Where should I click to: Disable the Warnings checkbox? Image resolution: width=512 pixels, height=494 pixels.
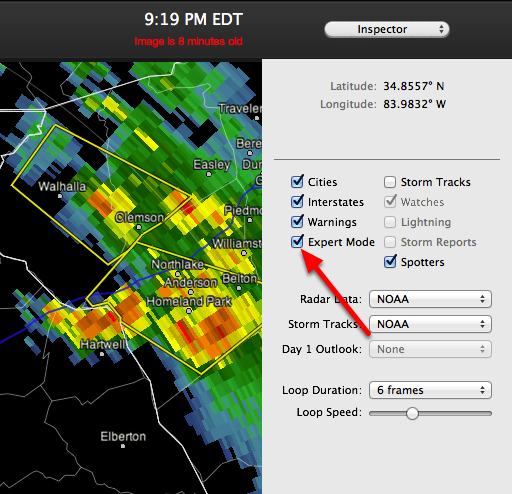(x=297, y=222)
